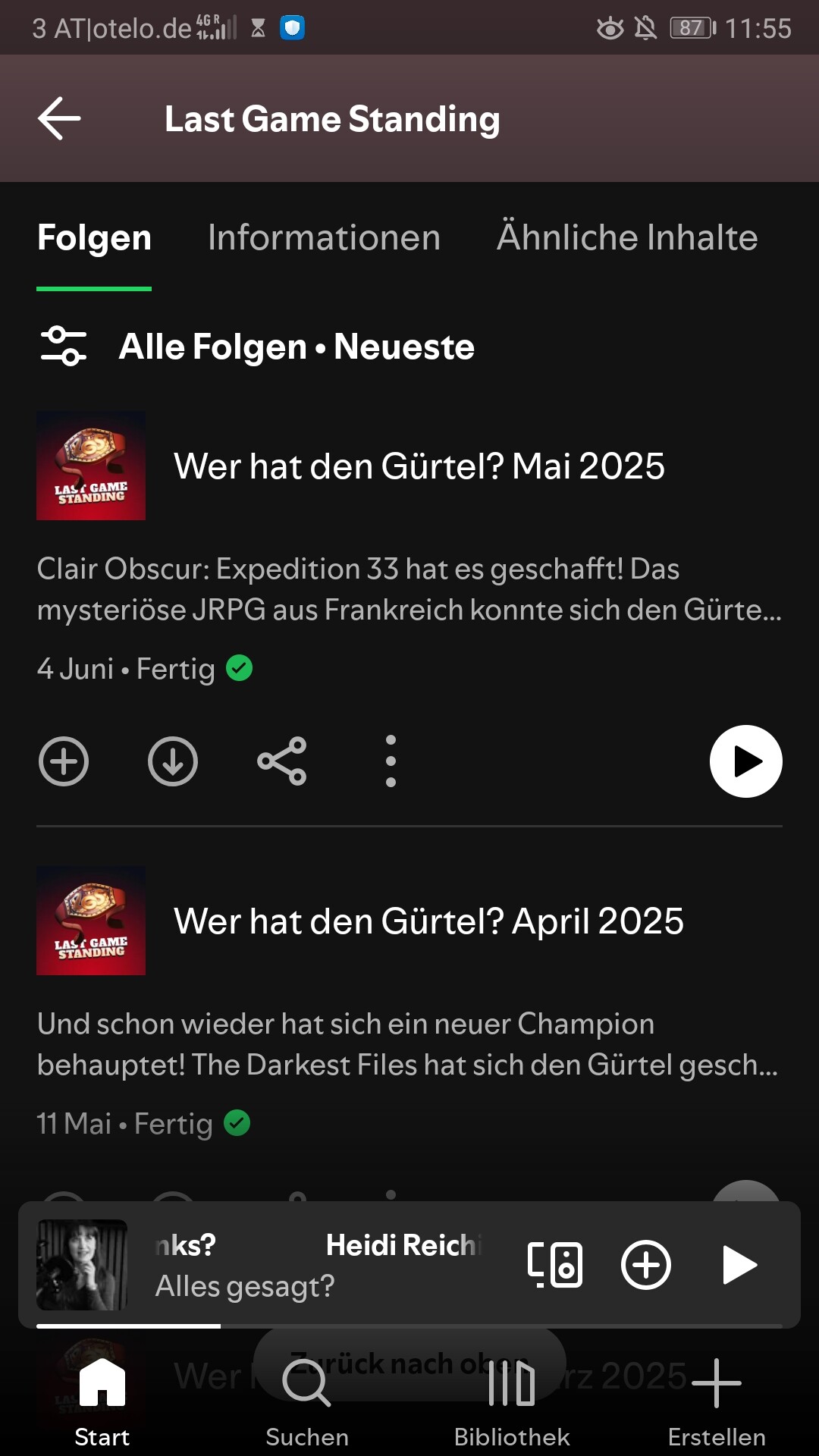Switch to the Informationen tab
Screen dimensions: 819x1456
point(324,238)
